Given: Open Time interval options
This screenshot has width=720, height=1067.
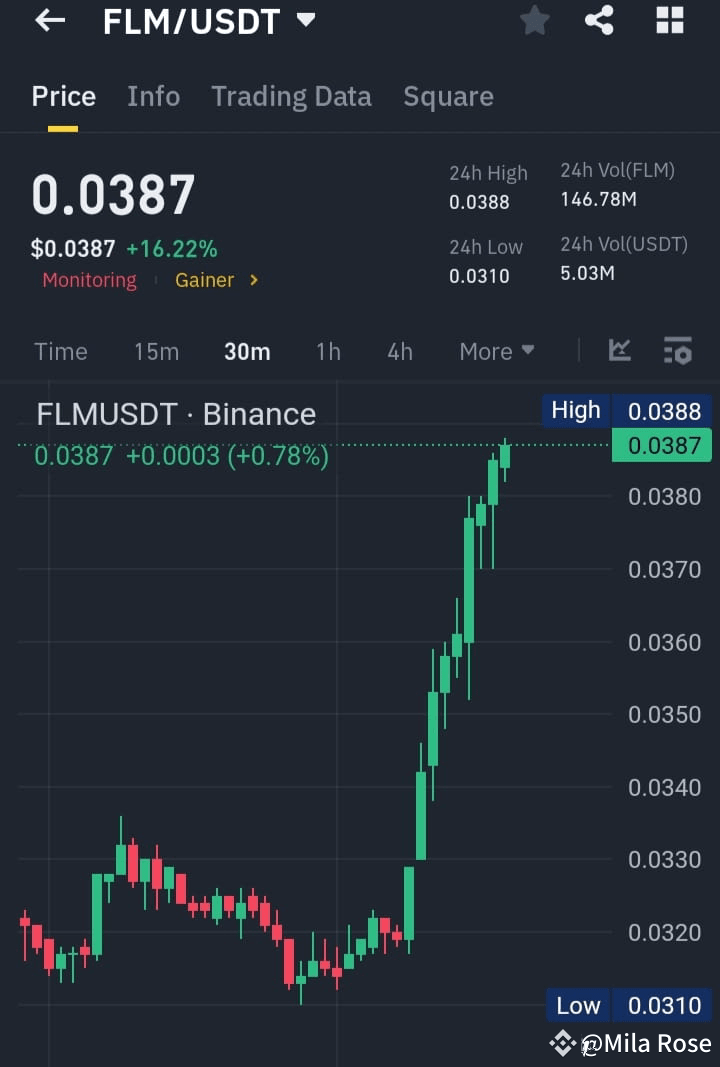Looking at the screenshot, I should pyautogui.click(x=61, y=351).
